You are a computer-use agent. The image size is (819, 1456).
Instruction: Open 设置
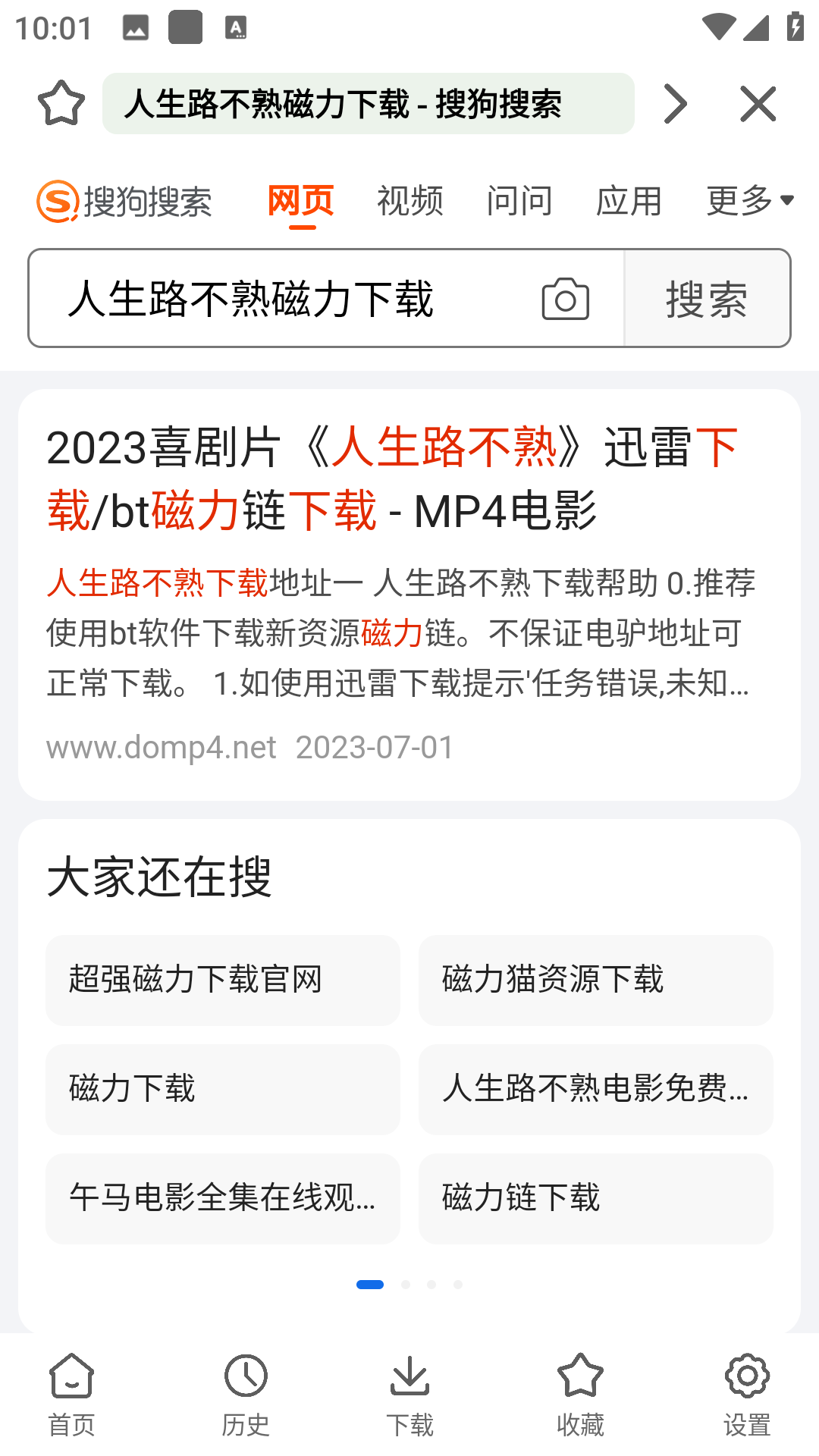point(747,1395)
